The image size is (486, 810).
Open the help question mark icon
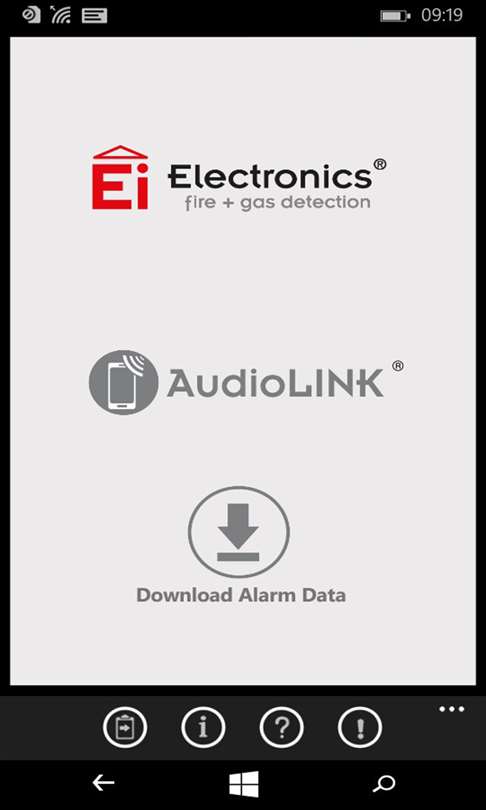click(281, 728)
